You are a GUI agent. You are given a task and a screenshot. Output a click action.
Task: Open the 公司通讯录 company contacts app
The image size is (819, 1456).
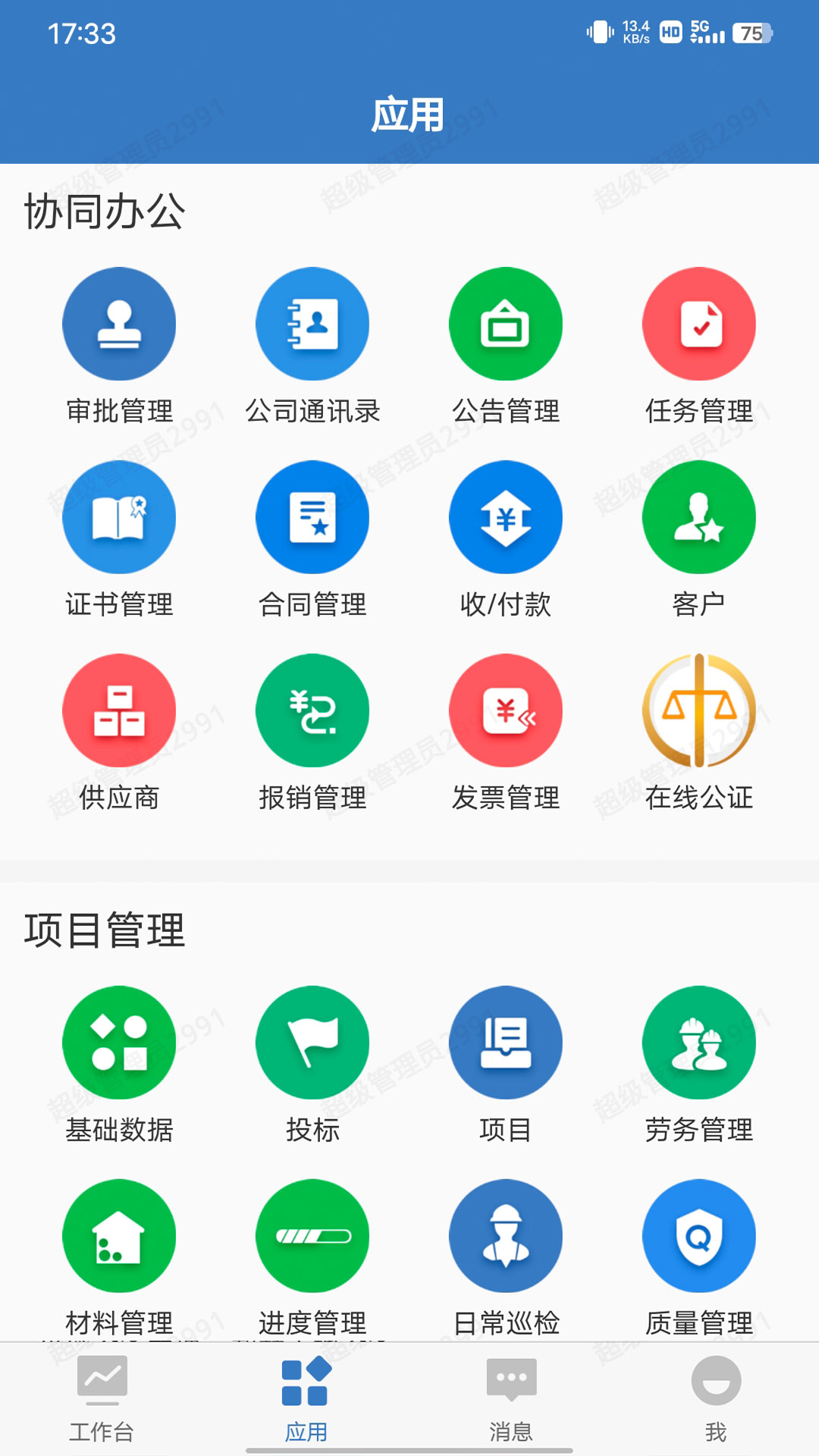(312, 324)
